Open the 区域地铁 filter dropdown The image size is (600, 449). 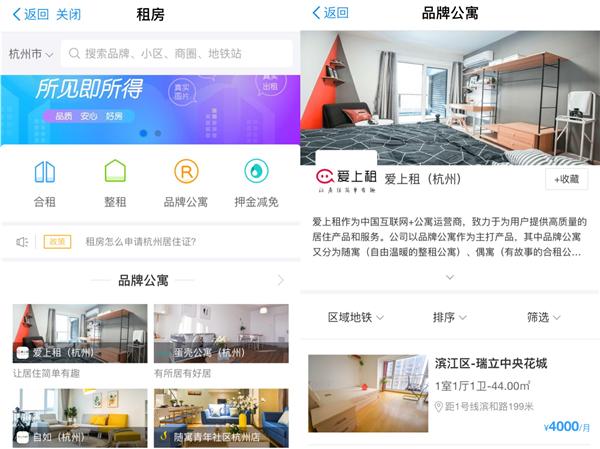click(355, 317)
